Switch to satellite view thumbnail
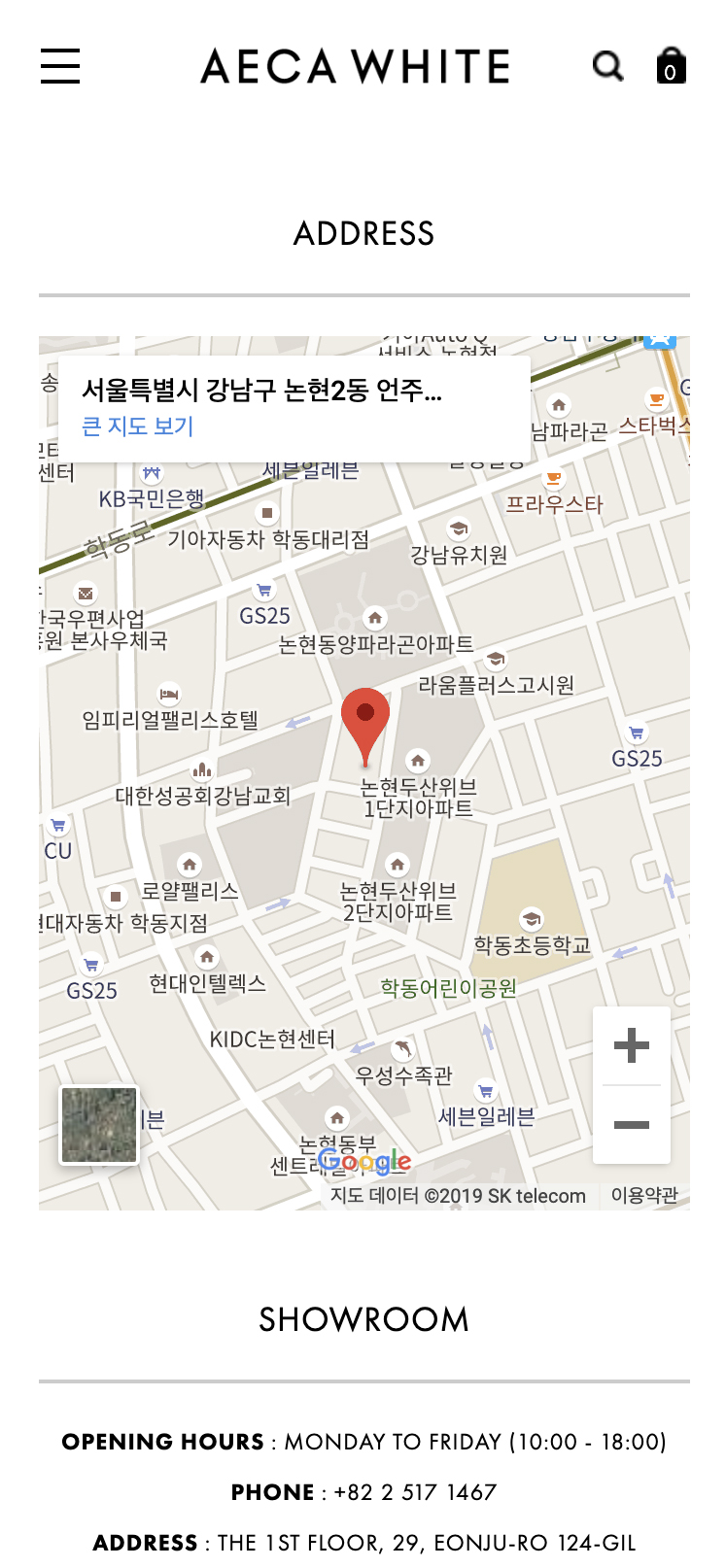The height and width of the screenshot is (1568, 726). [x=99, y=1125]
